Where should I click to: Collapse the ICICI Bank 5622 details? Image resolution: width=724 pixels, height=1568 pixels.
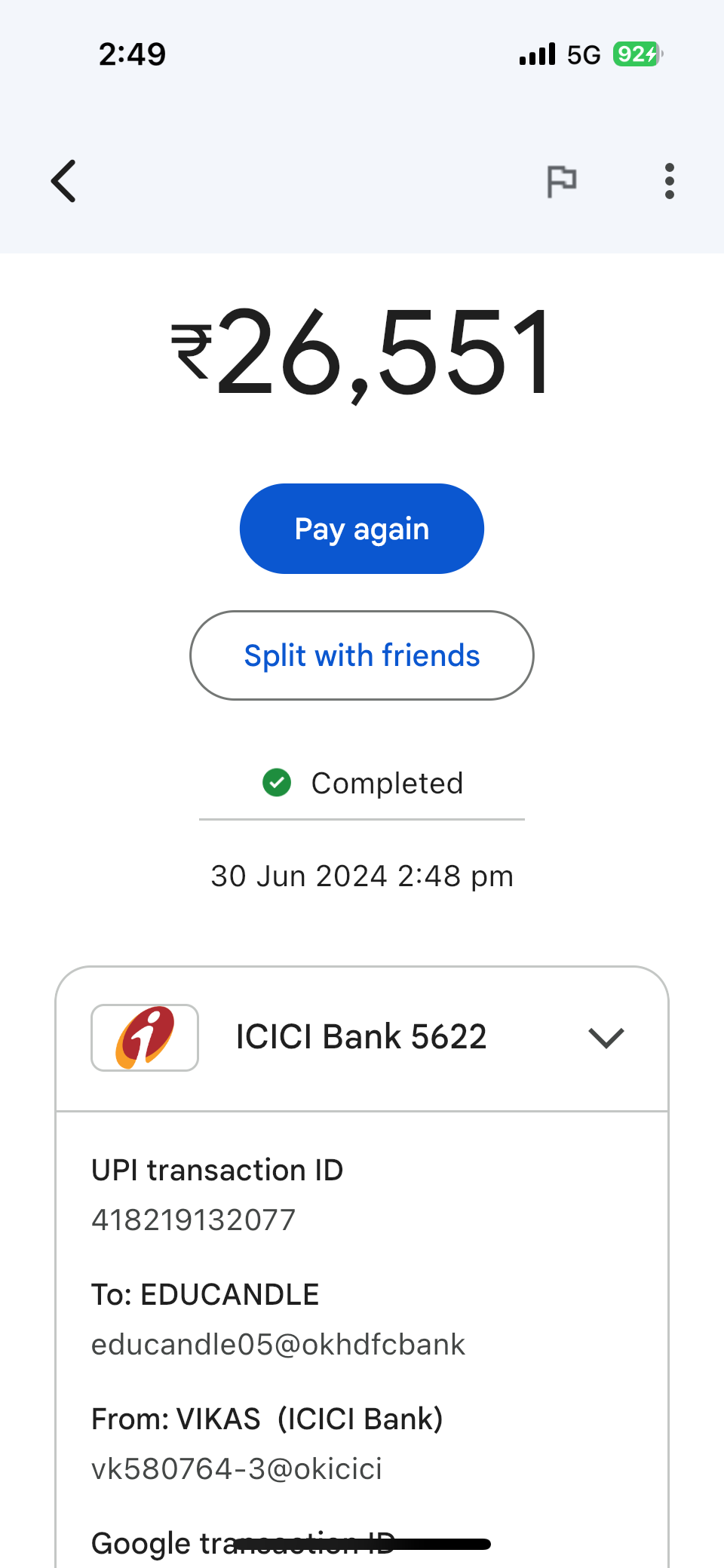tap(606, 1038)
